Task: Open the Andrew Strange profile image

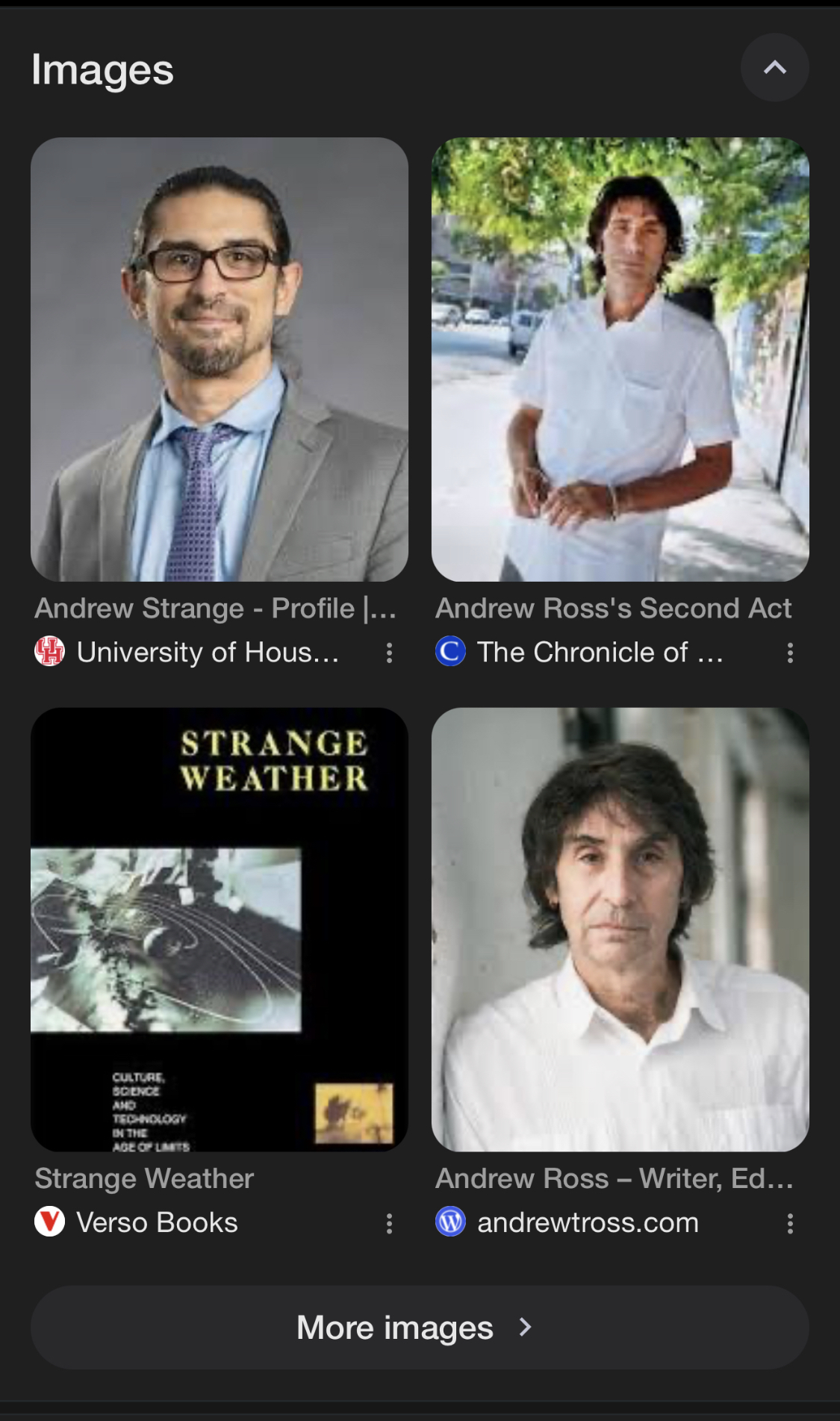Action: (x=220, y=359)
